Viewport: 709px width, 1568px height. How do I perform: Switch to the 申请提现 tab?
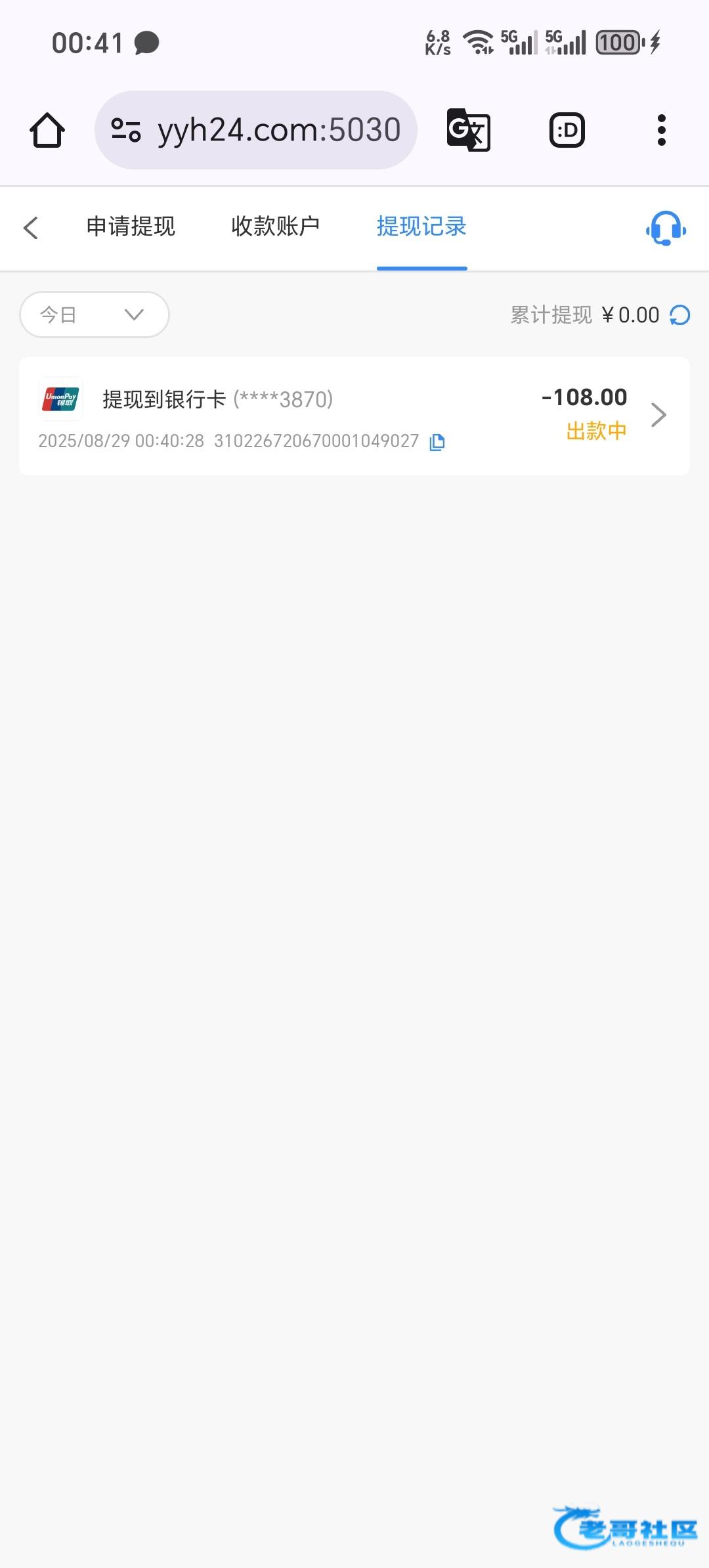(x=131, y=227)
